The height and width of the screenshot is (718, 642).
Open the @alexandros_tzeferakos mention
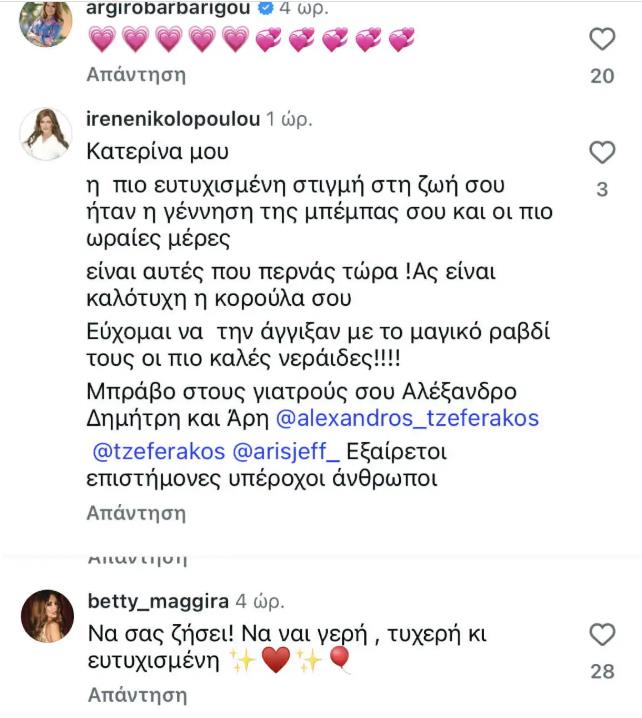click(x=412, y=419)
